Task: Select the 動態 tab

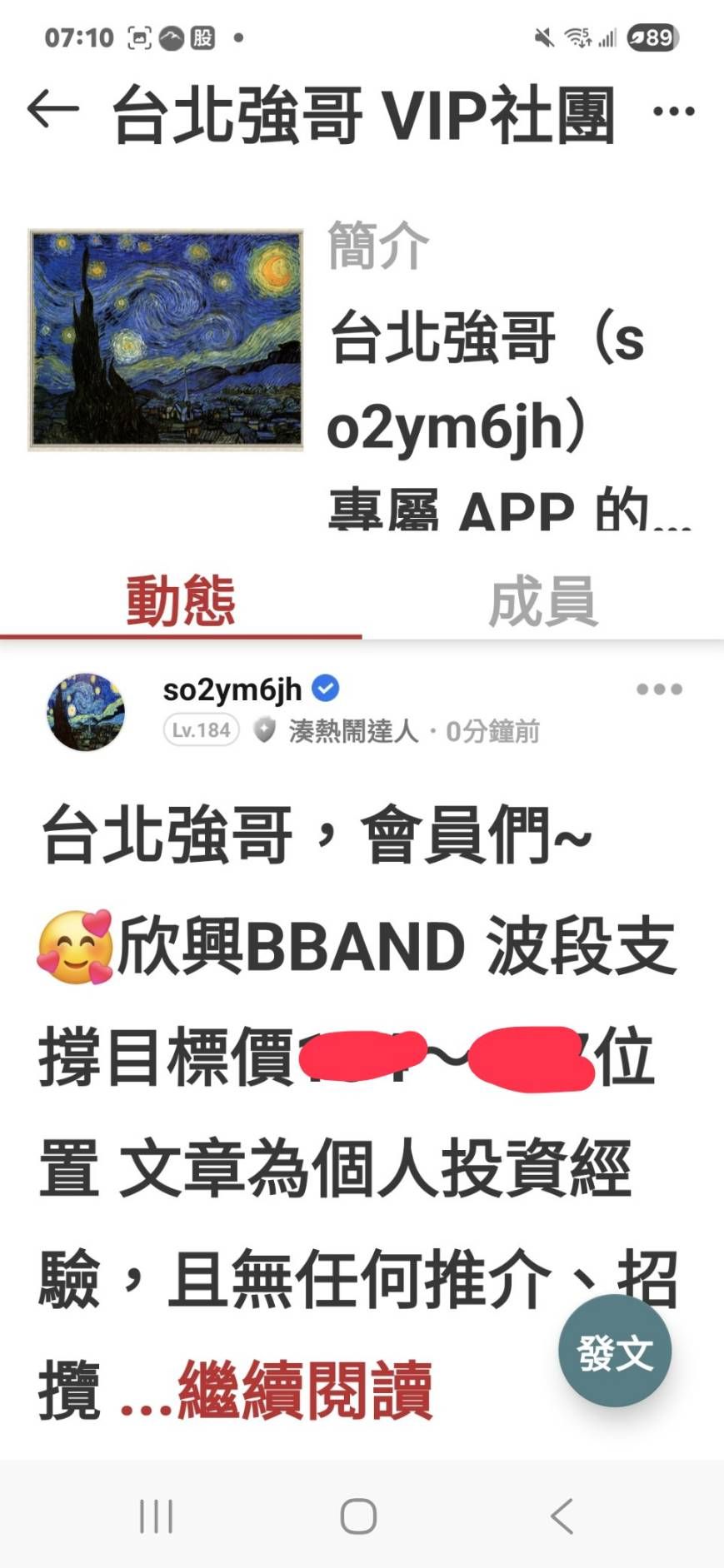Action: (x=181, y=601)
